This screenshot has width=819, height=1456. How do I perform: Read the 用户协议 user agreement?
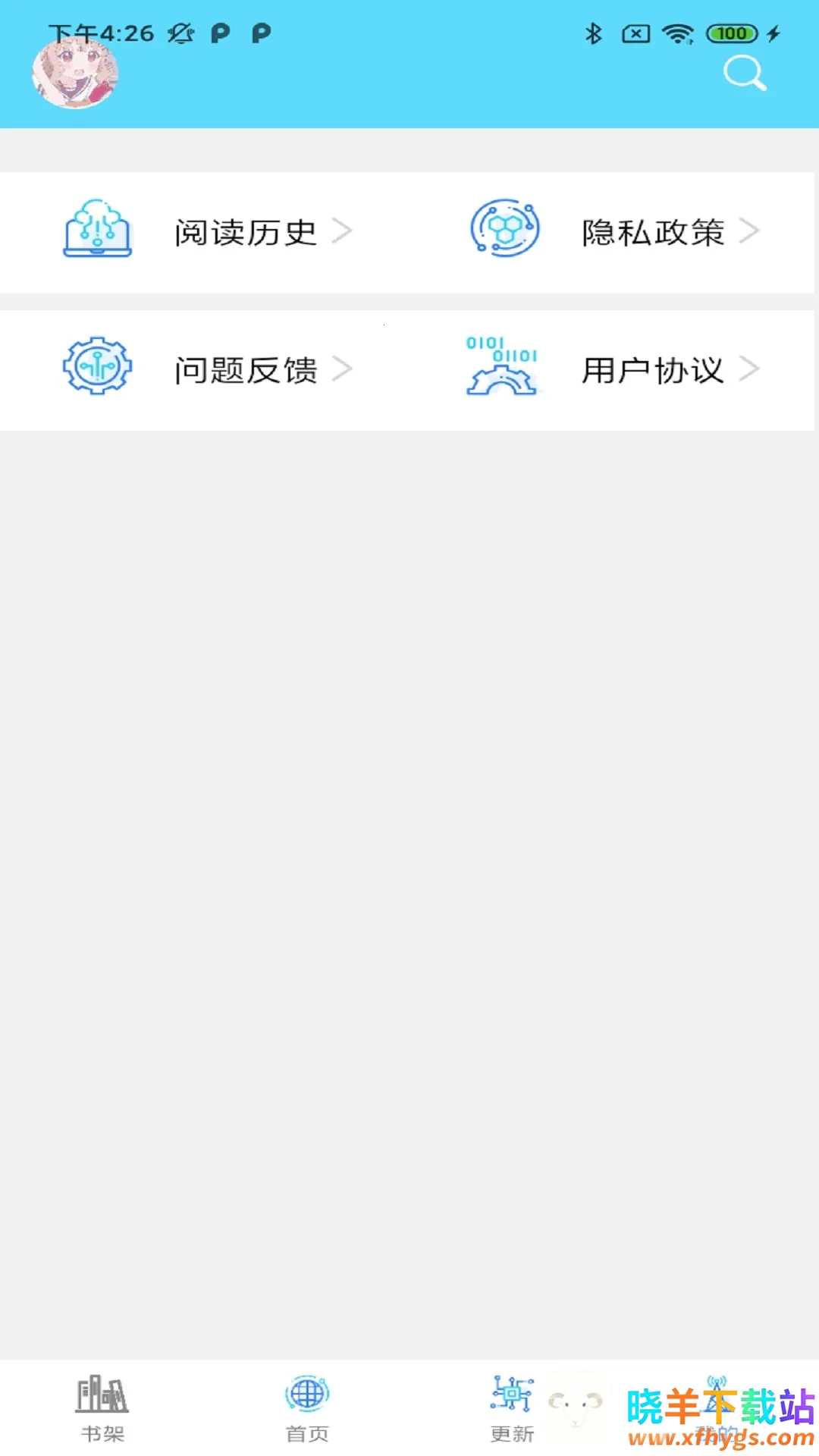(x=652, y=370)
